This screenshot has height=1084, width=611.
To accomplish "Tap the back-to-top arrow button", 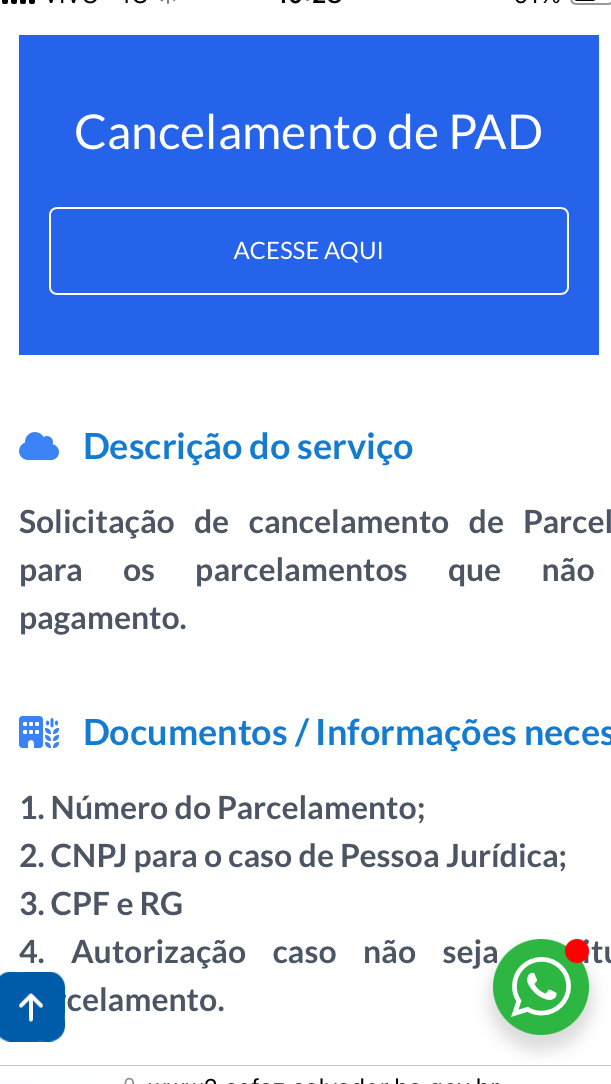I will click(32, 1007).
